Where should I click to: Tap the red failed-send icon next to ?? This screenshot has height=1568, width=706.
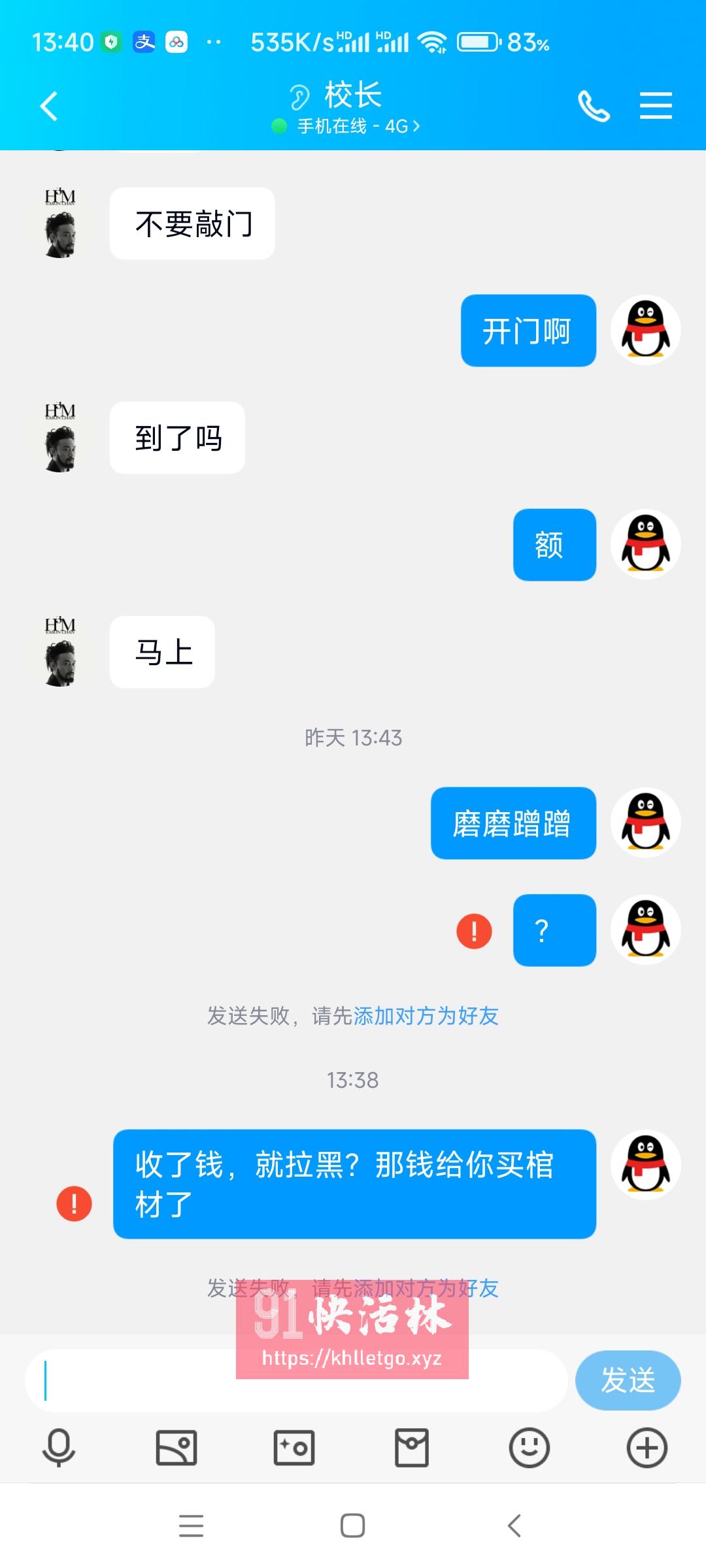click(473, 930)
